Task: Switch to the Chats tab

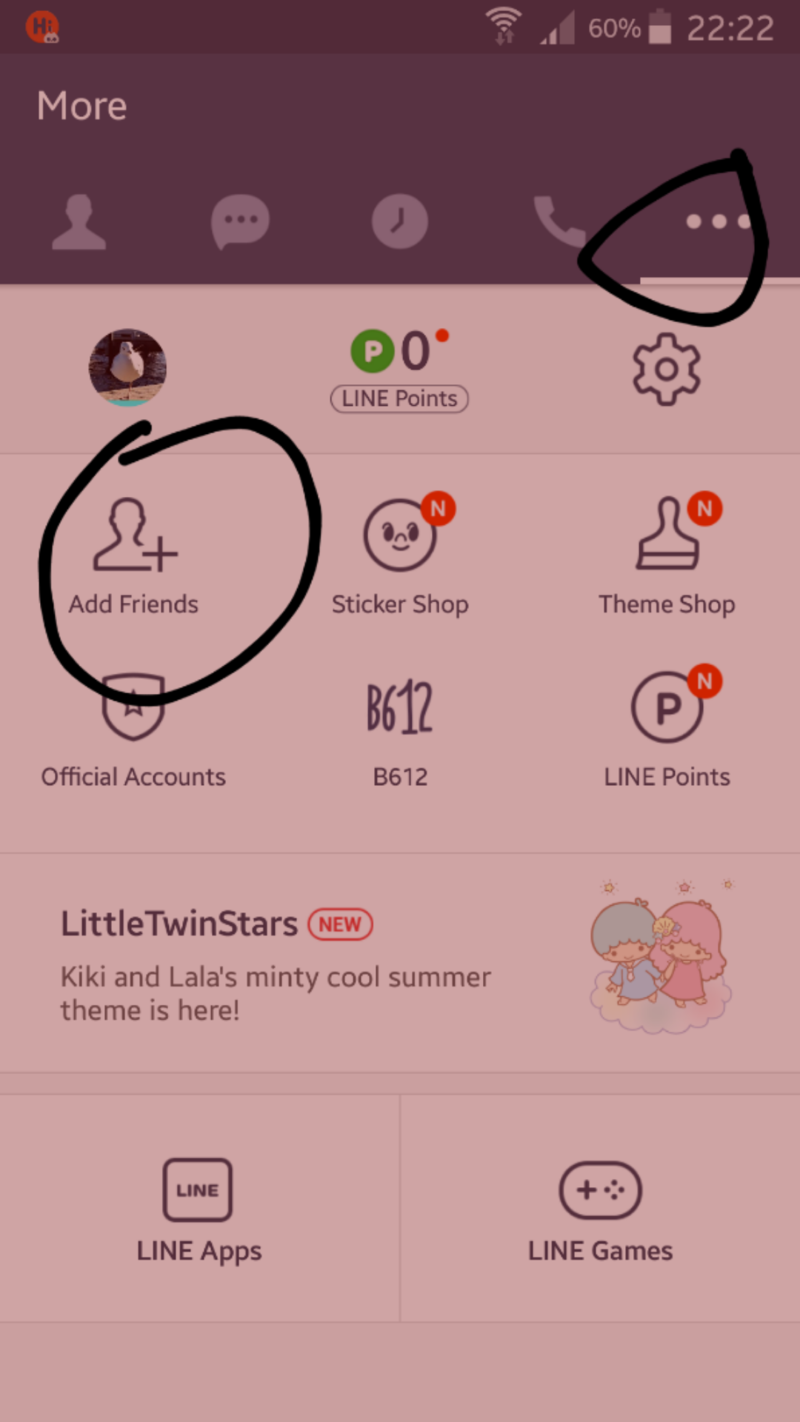Action: 240,222
